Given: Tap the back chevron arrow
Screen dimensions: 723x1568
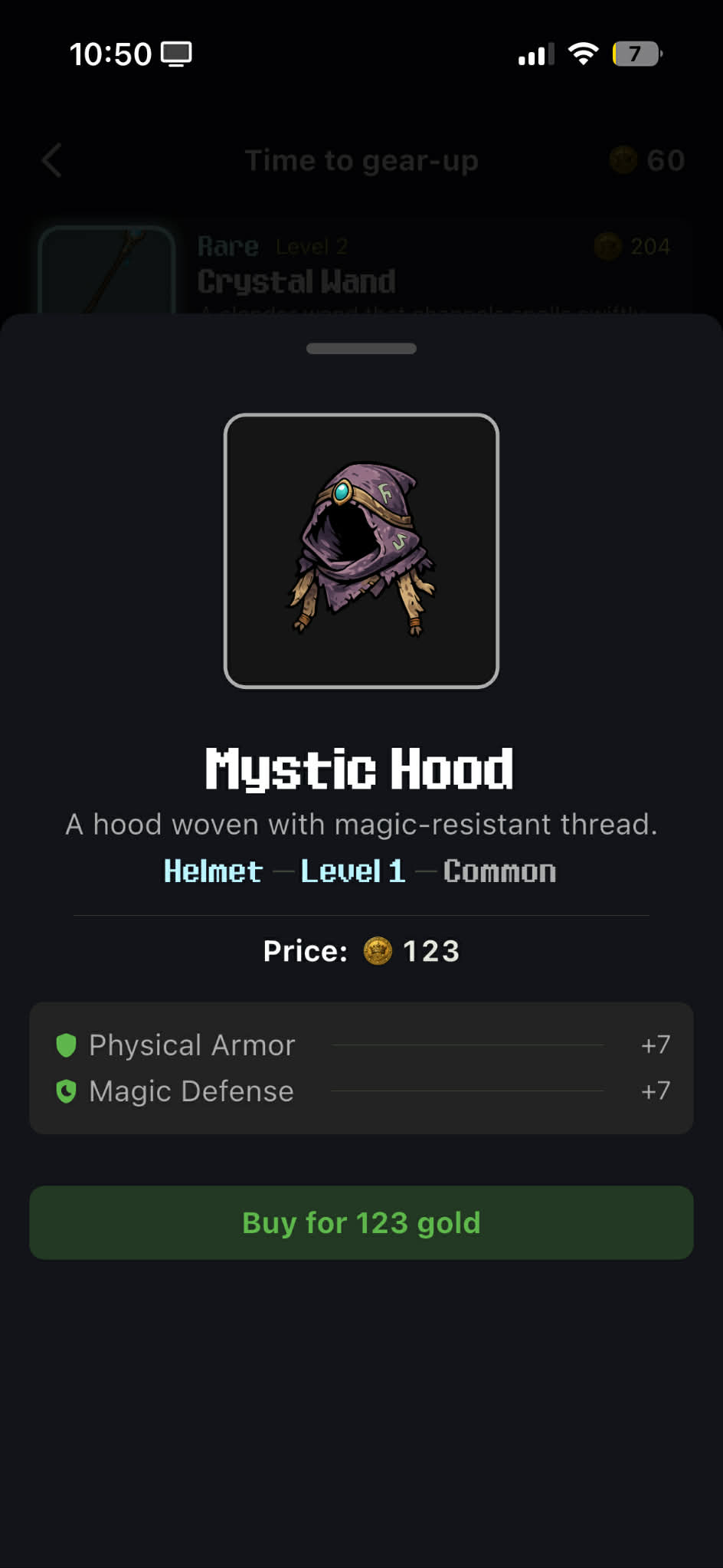Looking at the screenshot, I should pos(49,160).
